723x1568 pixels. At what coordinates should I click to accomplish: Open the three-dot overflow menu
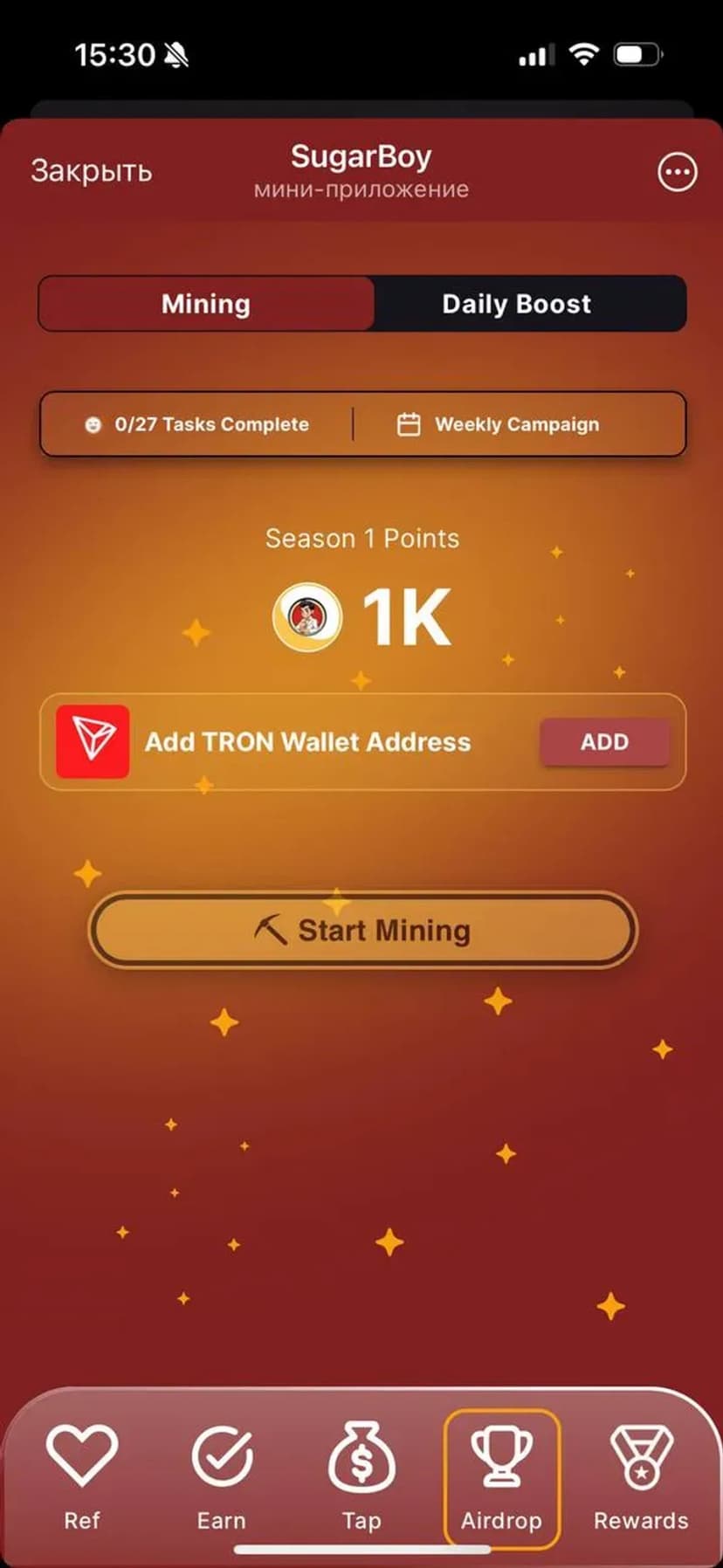(x=677, y=172)
